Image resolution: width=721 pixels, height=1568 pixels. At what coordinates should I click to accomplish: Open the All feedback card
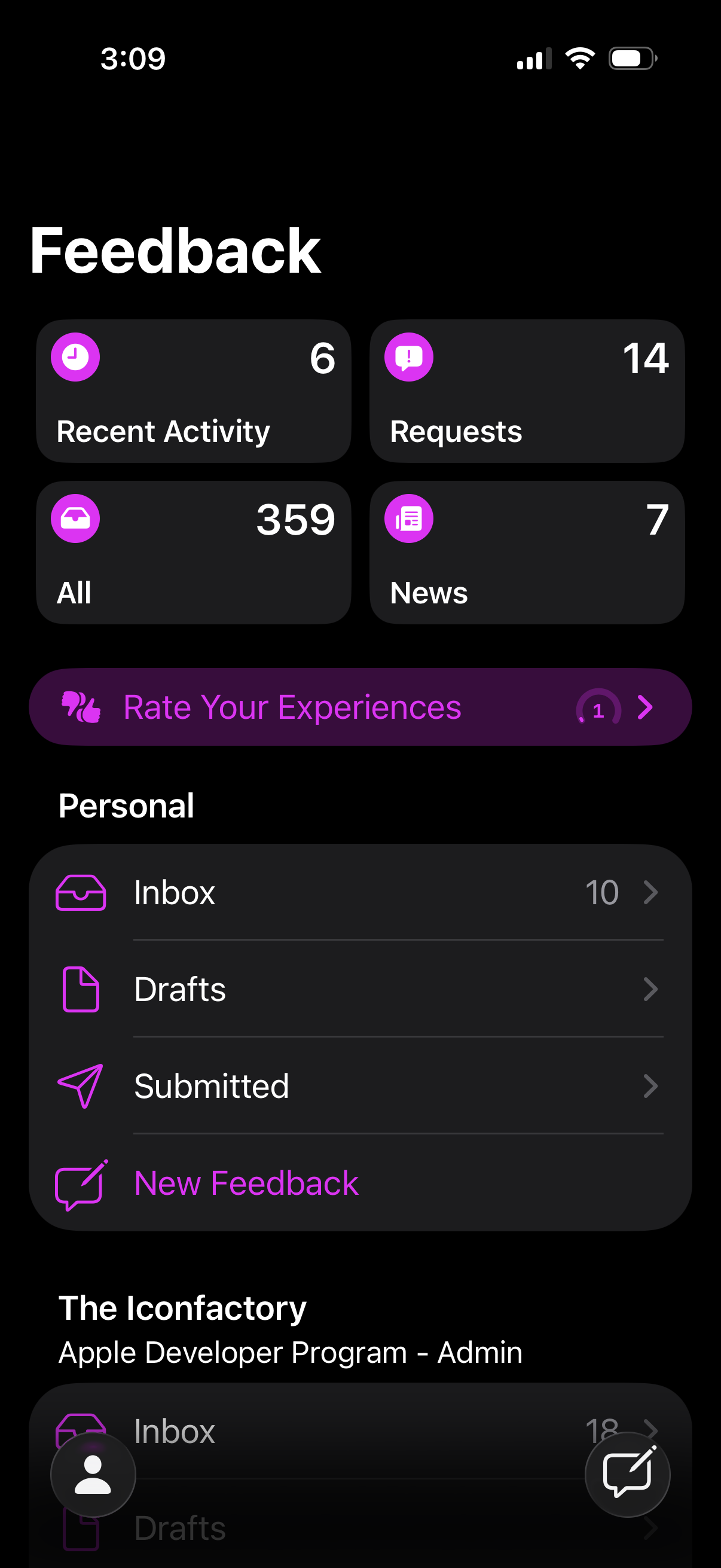[194, 552]
